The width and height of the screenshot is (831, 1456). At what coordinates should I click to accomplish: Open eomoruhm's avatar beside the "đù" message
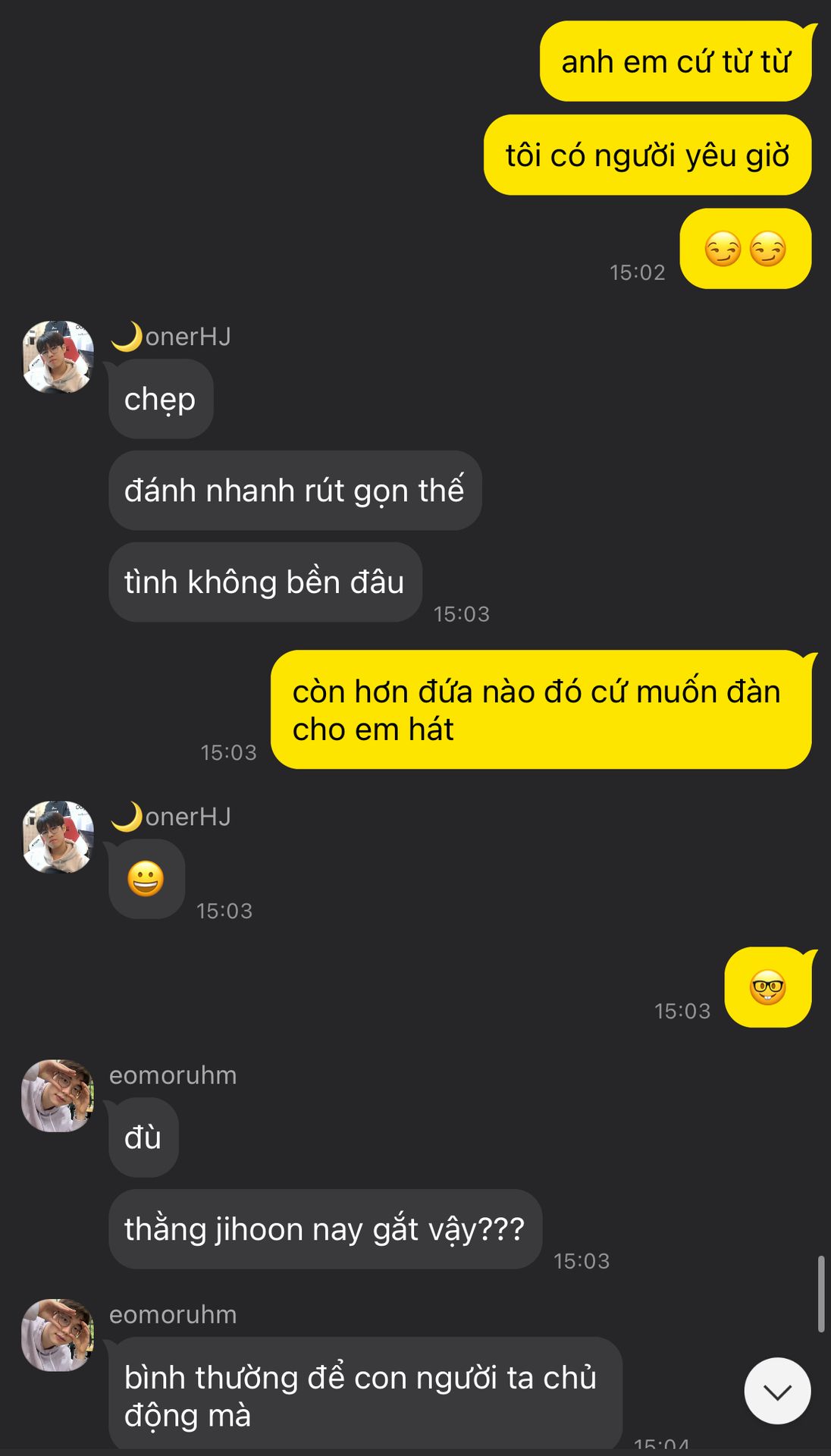coord(58,1096)
